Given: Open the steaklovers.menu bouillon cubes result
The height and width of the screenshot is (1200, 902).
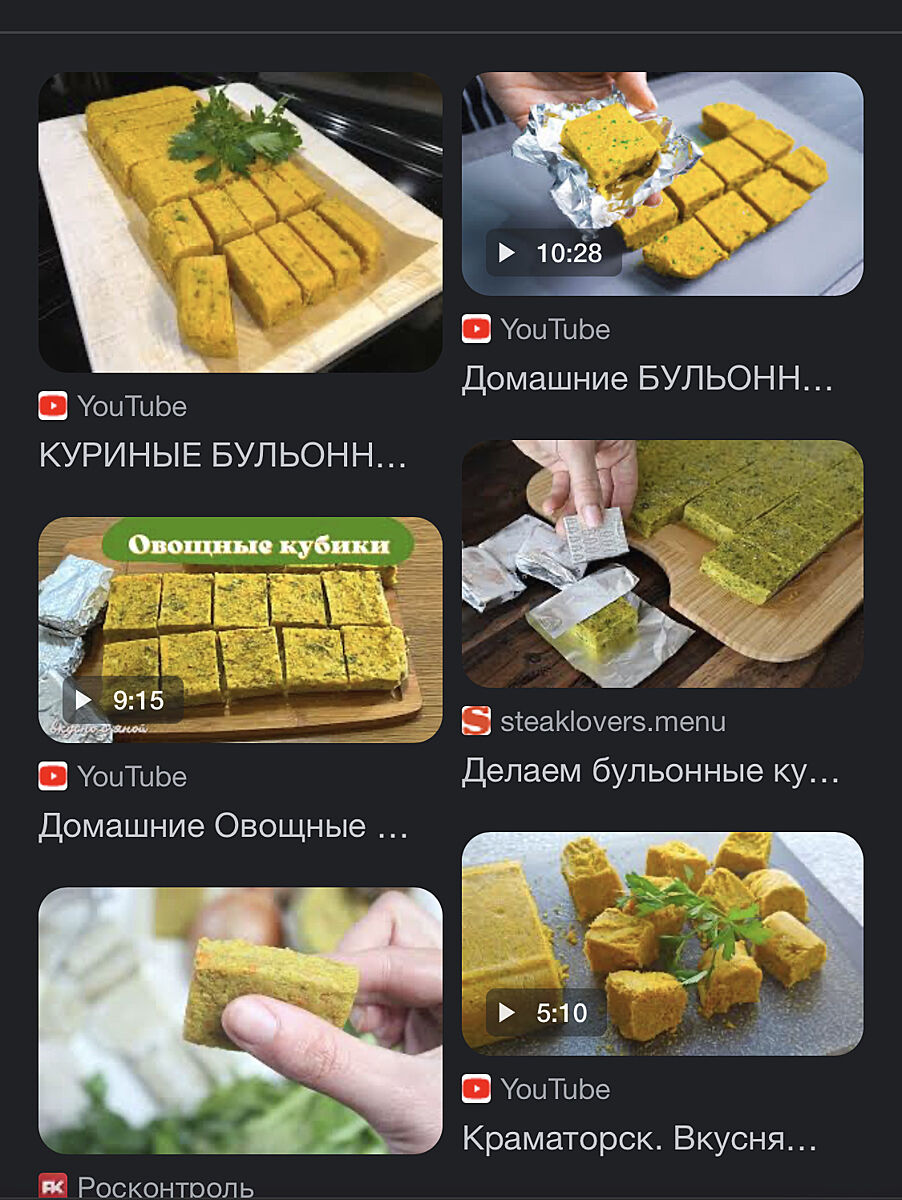Looking at the screenshot, I should pyautogui.click(x=662, y=564).
